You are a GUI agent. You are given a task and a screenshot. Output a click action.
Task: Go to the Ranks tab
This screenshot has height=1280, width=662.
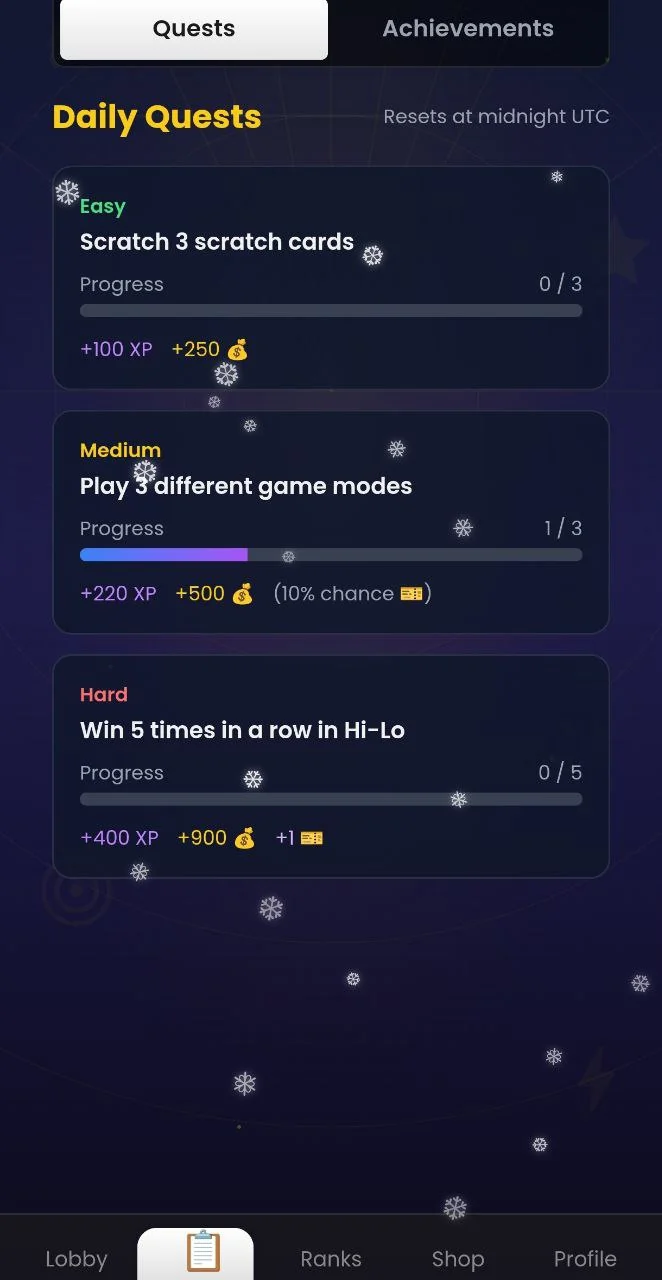click(331, 1258)
